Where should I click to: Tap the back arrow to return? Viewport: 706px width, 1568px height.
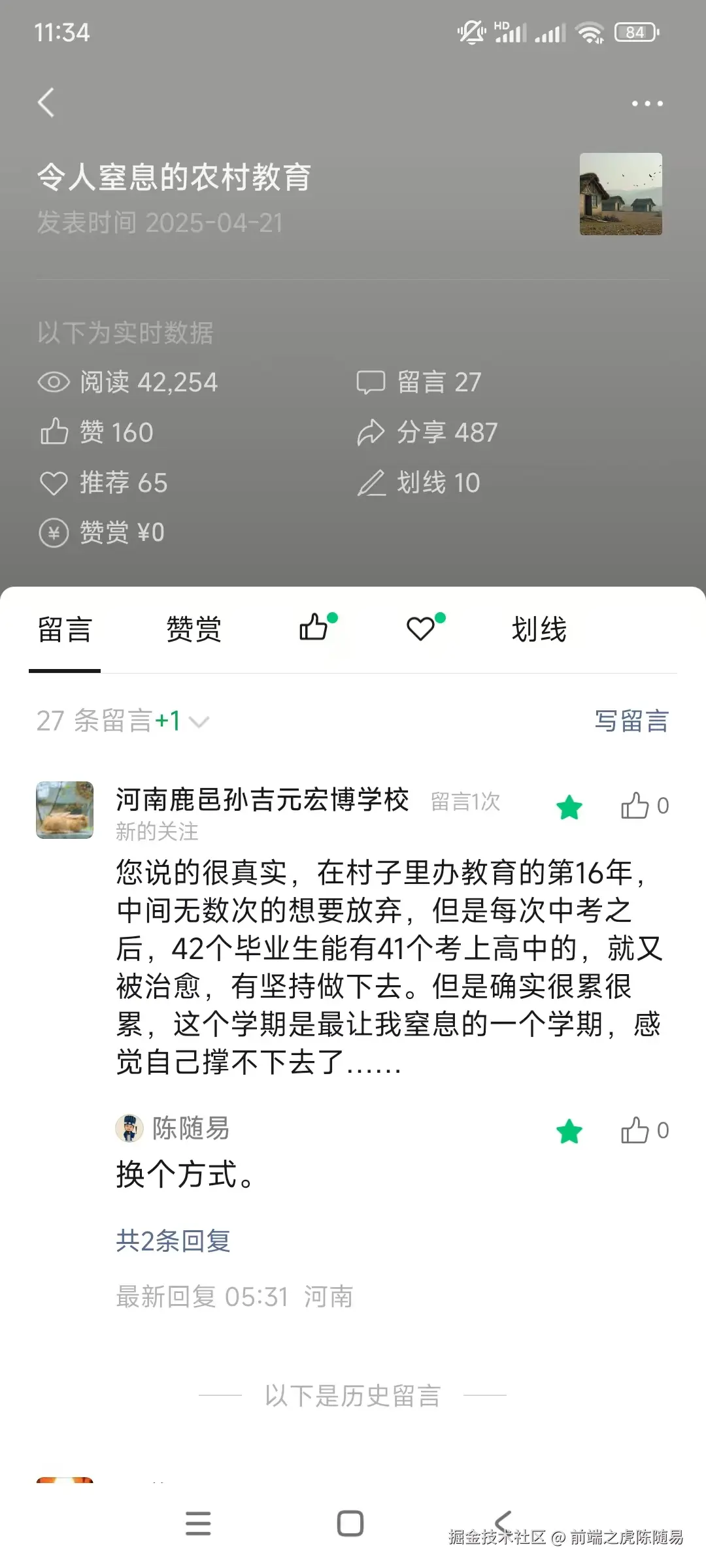pyautogui.click(x=46, y=103)
